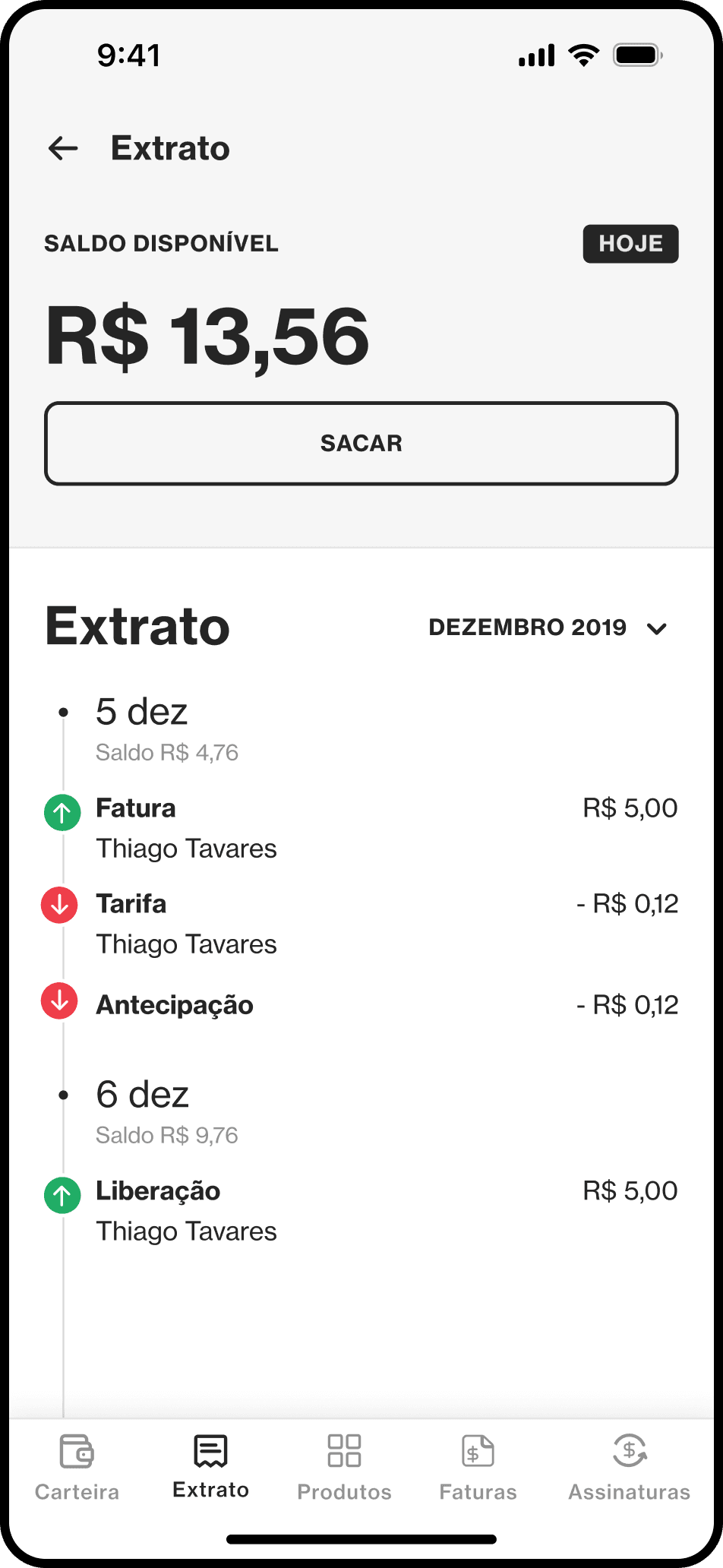Toggle the HOJE balance filter
723x1568 pixels.
[630, 244]
